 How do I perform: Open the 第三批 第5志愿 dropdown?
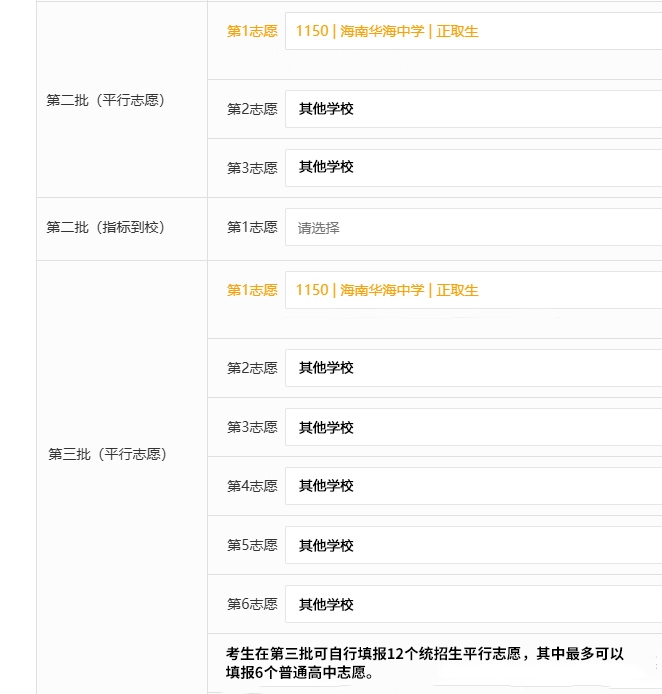point(472,545)
